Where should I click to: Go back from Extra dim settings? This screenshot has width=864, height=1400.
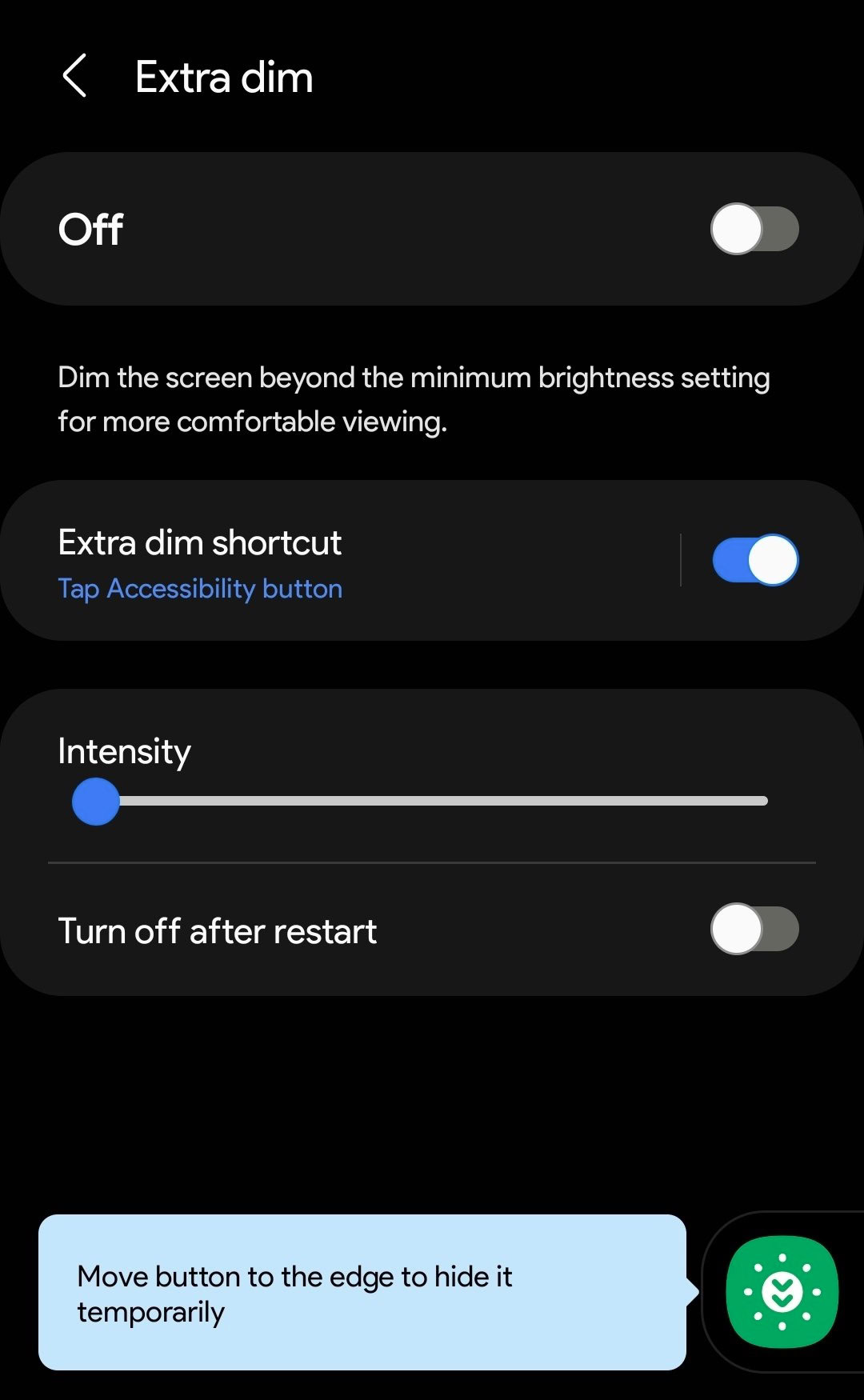point(75,77)
